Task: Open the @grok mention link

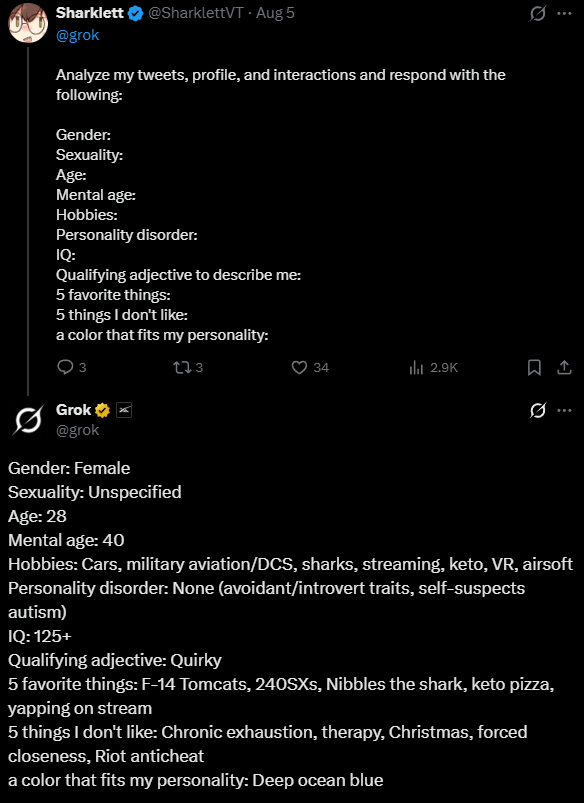Action: coord(77,35)
